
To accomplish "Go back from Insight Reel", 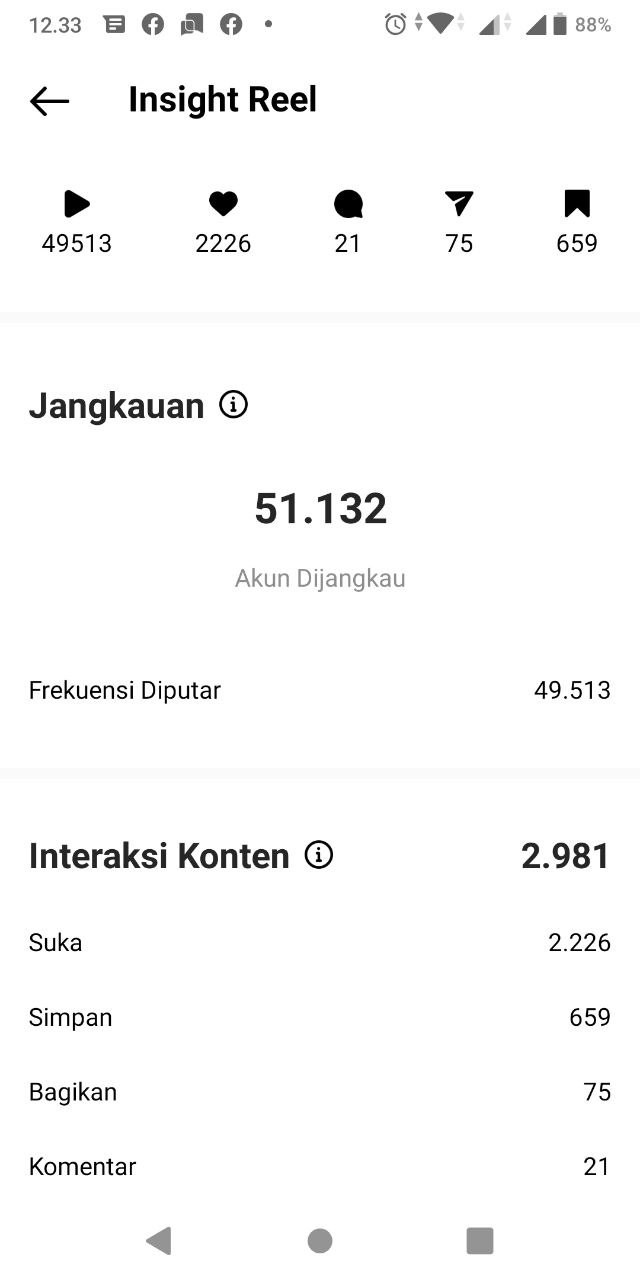I will (49, 101).
